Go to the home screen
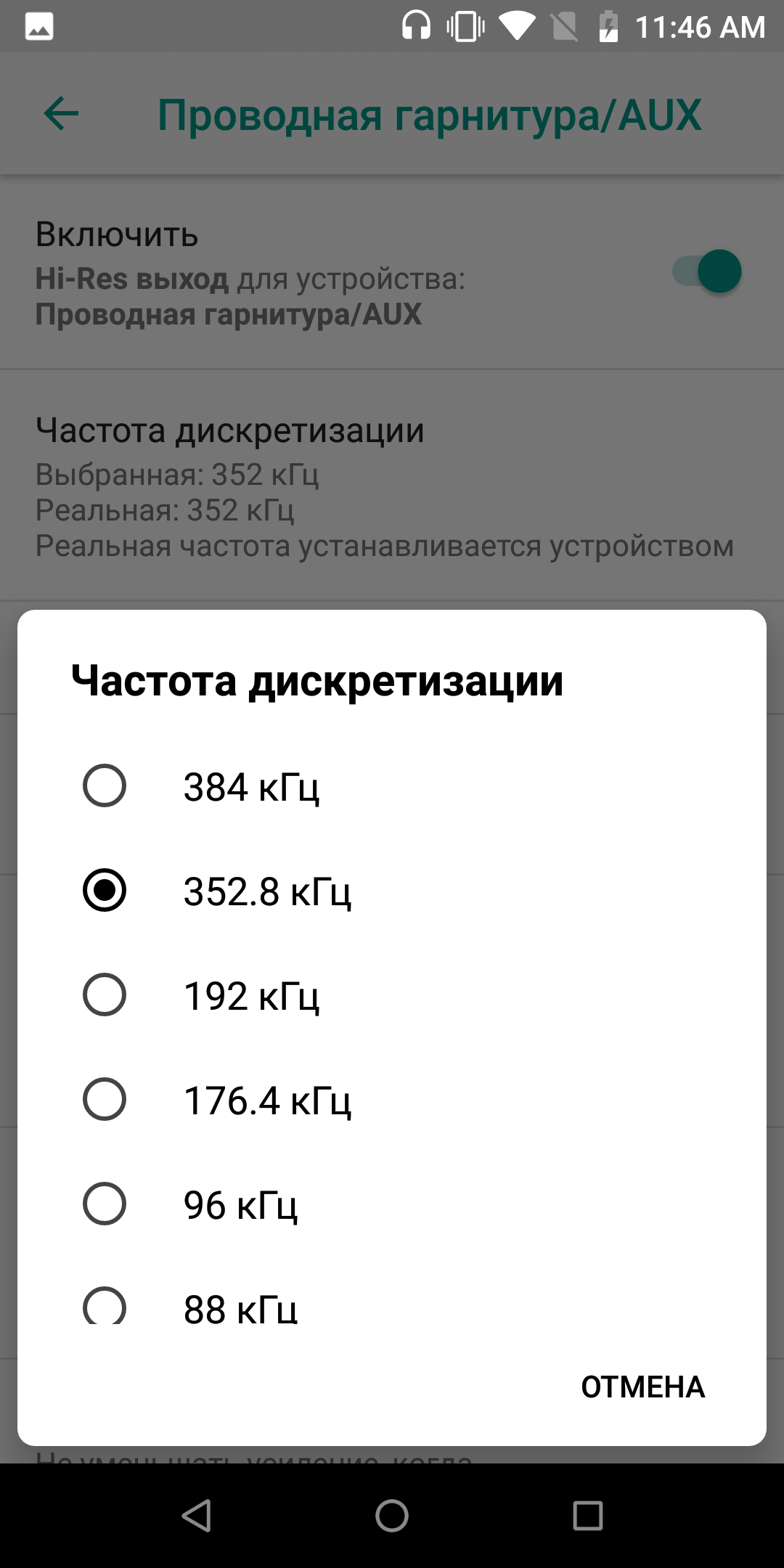The height and width of the screenshot is (1568, 784). tap(392, 1516)
